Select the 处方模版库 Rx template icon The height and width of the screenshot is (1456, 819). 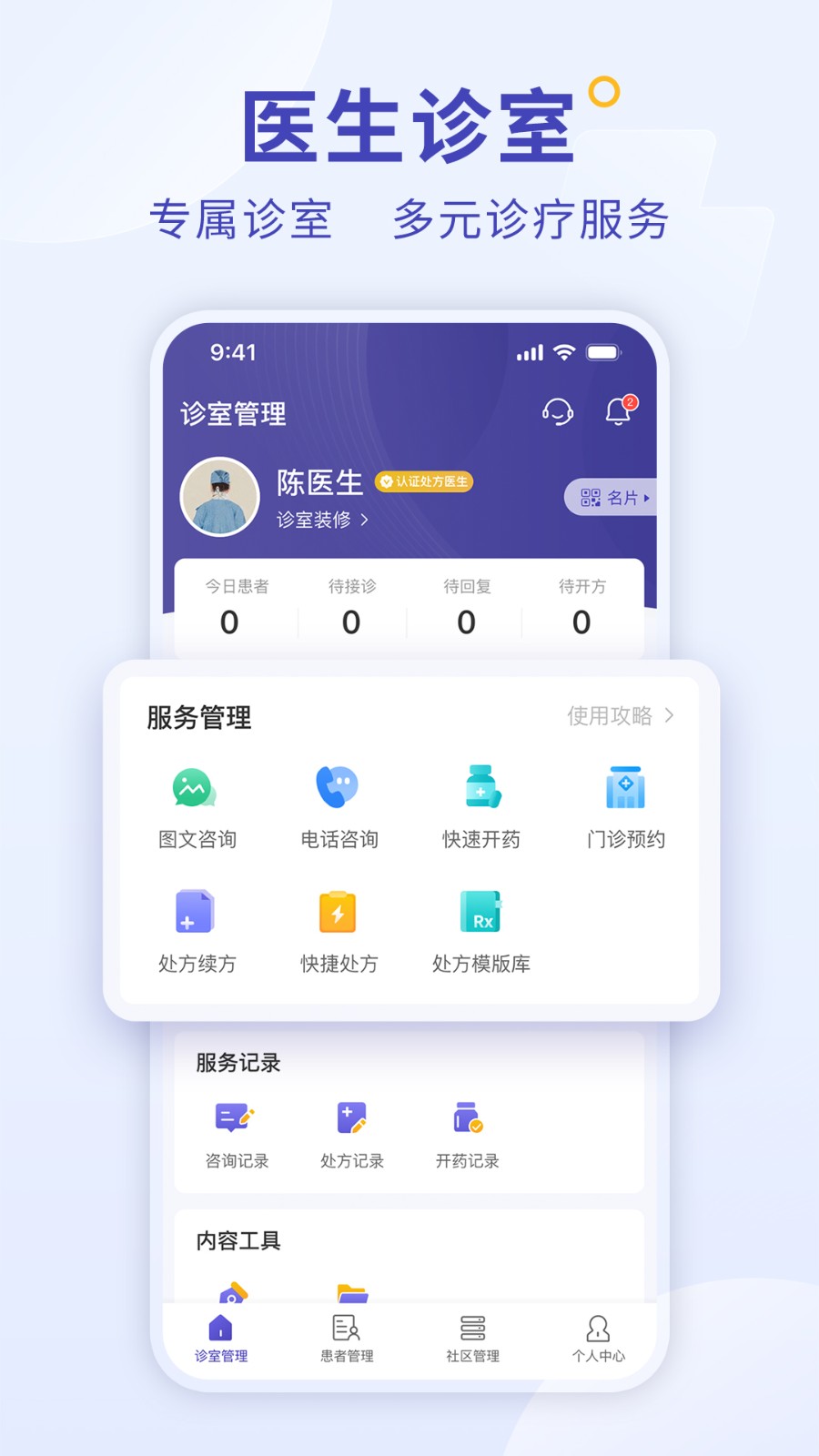point(480,914)
